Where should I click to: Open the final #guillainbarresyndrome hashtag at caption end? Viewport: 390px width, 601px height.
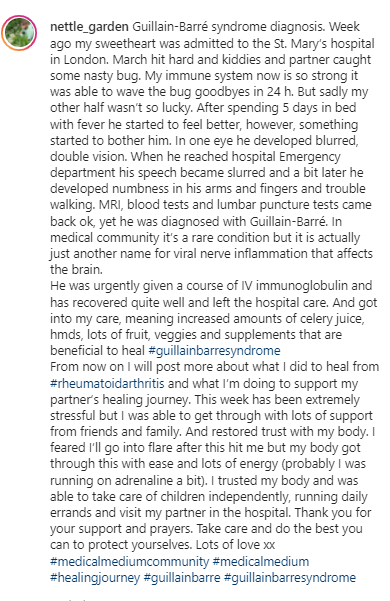coord(290,578)
